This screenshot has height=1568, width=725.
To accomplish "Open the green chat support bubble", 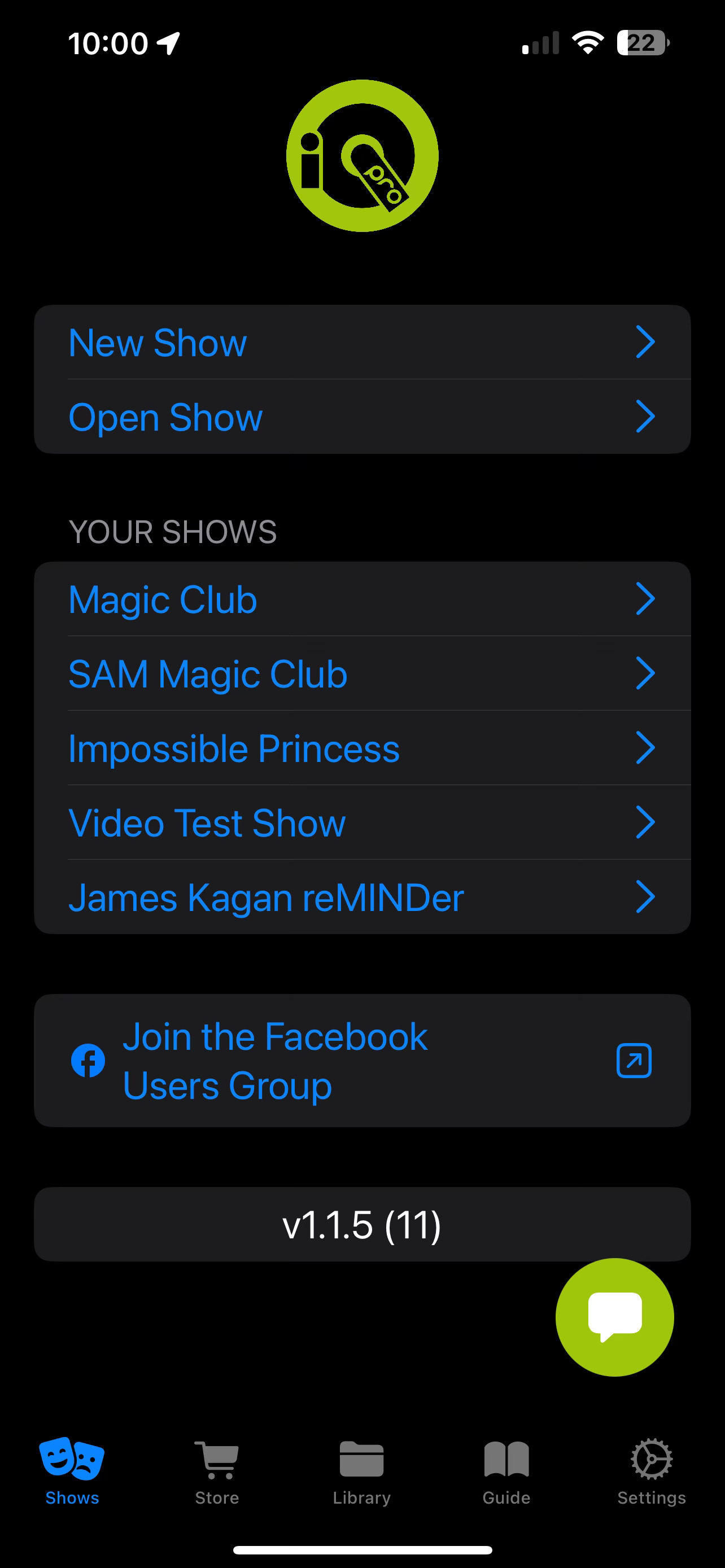I will coord(615,1317).
